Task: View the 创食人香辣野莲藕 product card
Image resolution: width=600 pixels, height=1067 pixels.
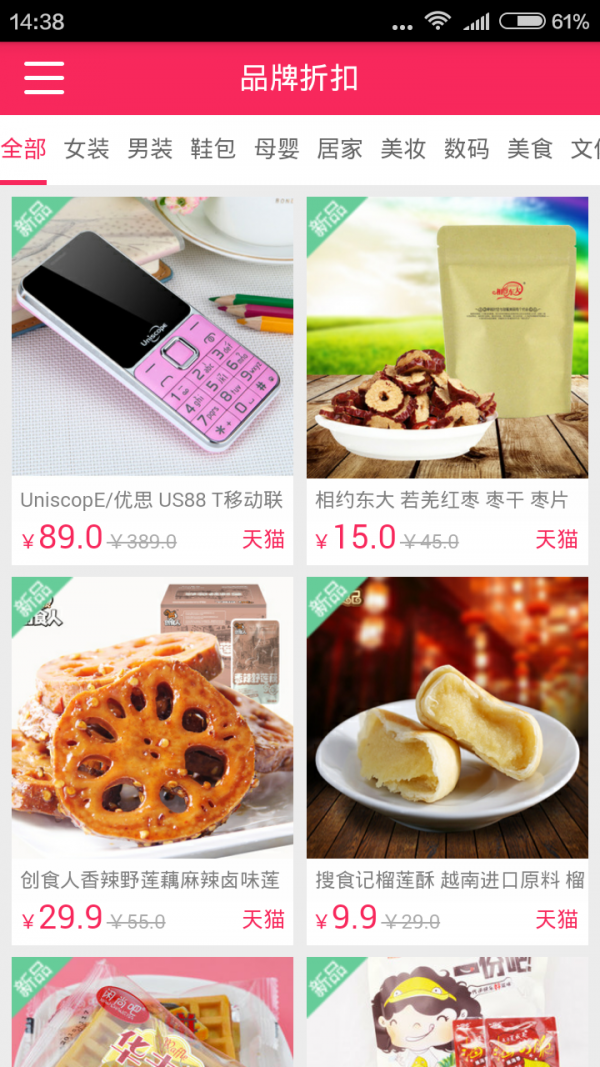Action: click(x=152, y=760)
